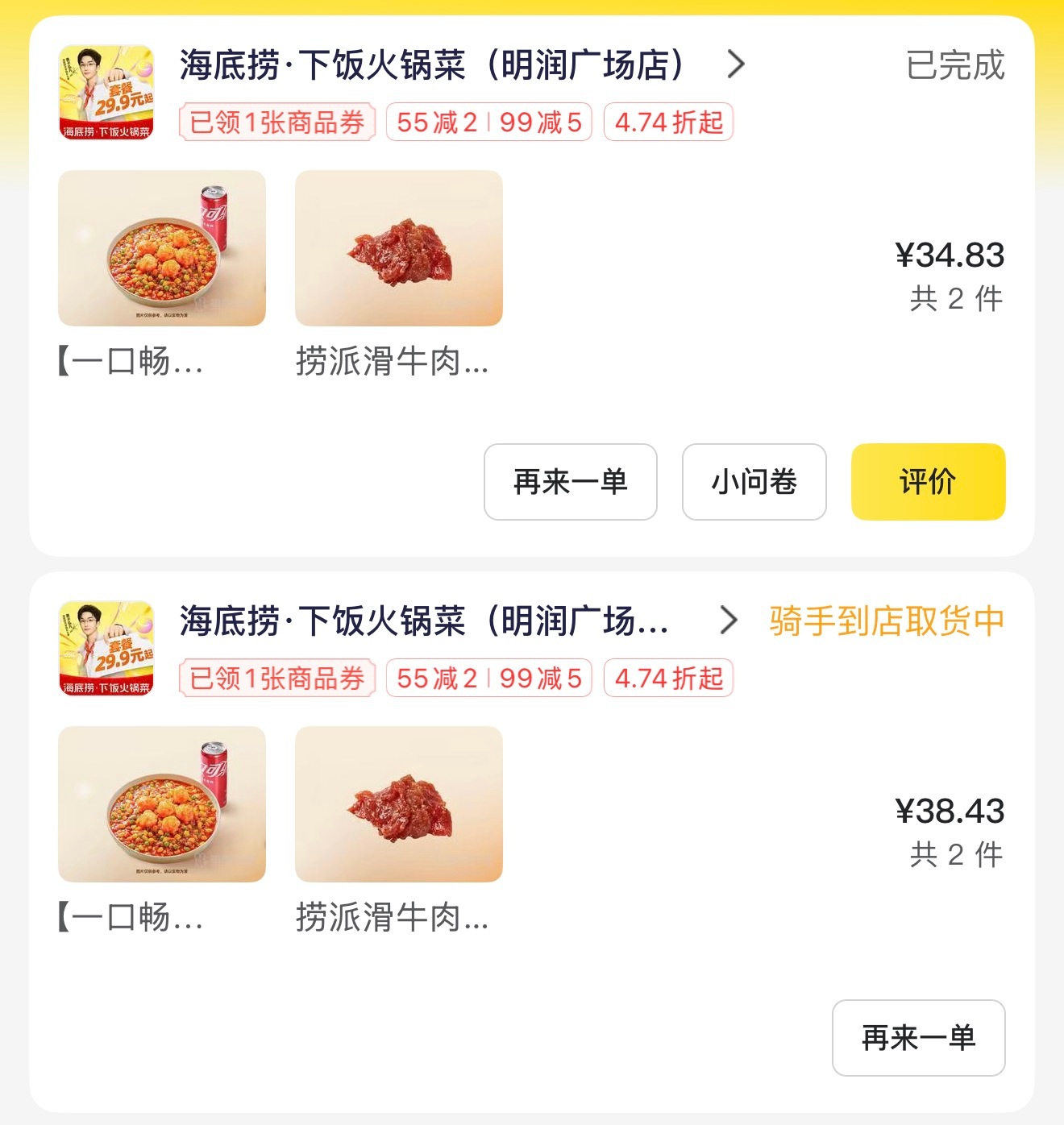Check the 已领1张商品券 coupon on the in-progress order
Image resolution: width=1064 pixels, height=1125 pixels.
[277, 679]
